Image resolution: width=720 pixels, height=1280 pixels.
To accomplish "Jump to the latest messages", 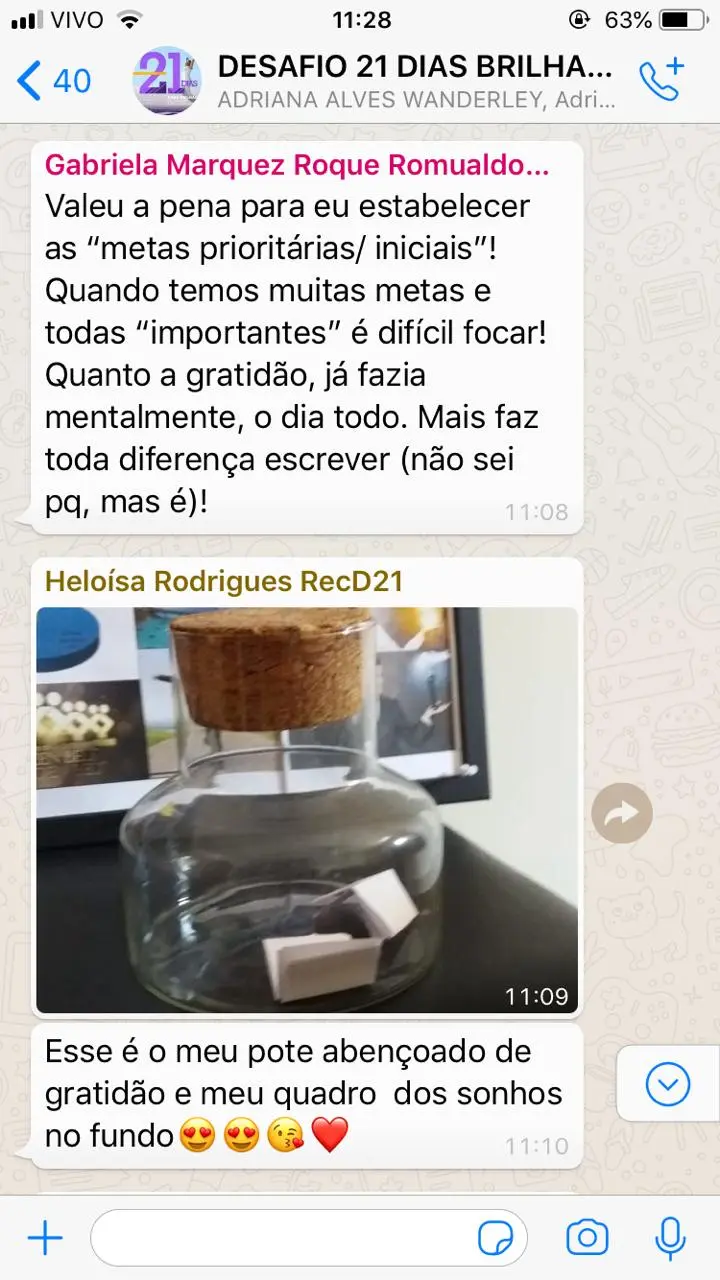I will pos(667,1084).
